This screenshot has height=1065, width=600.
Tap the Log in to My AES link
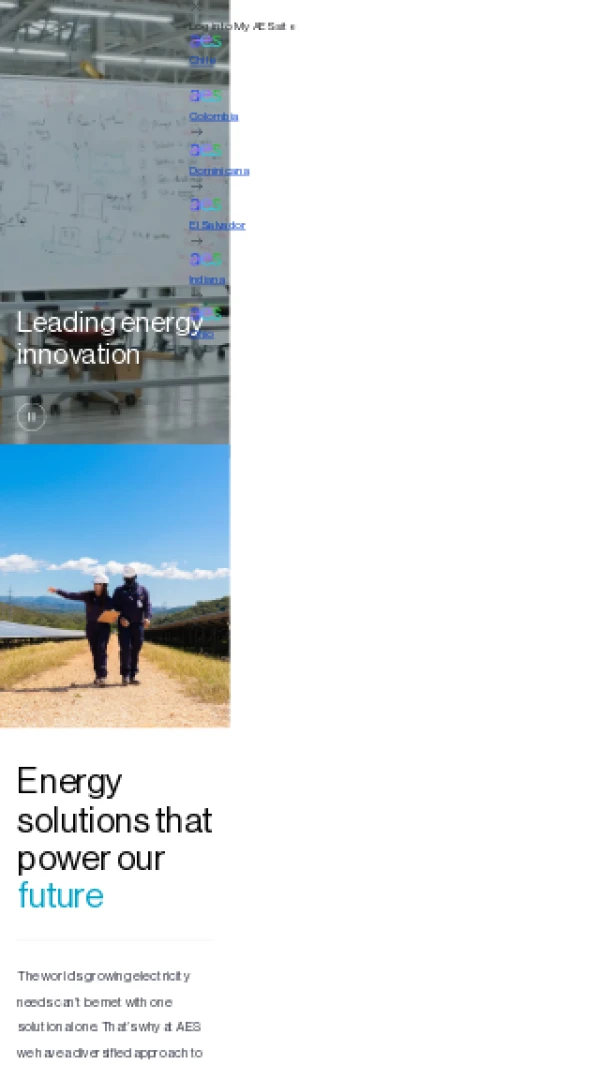pyautogui.click(x=242, y=26)
